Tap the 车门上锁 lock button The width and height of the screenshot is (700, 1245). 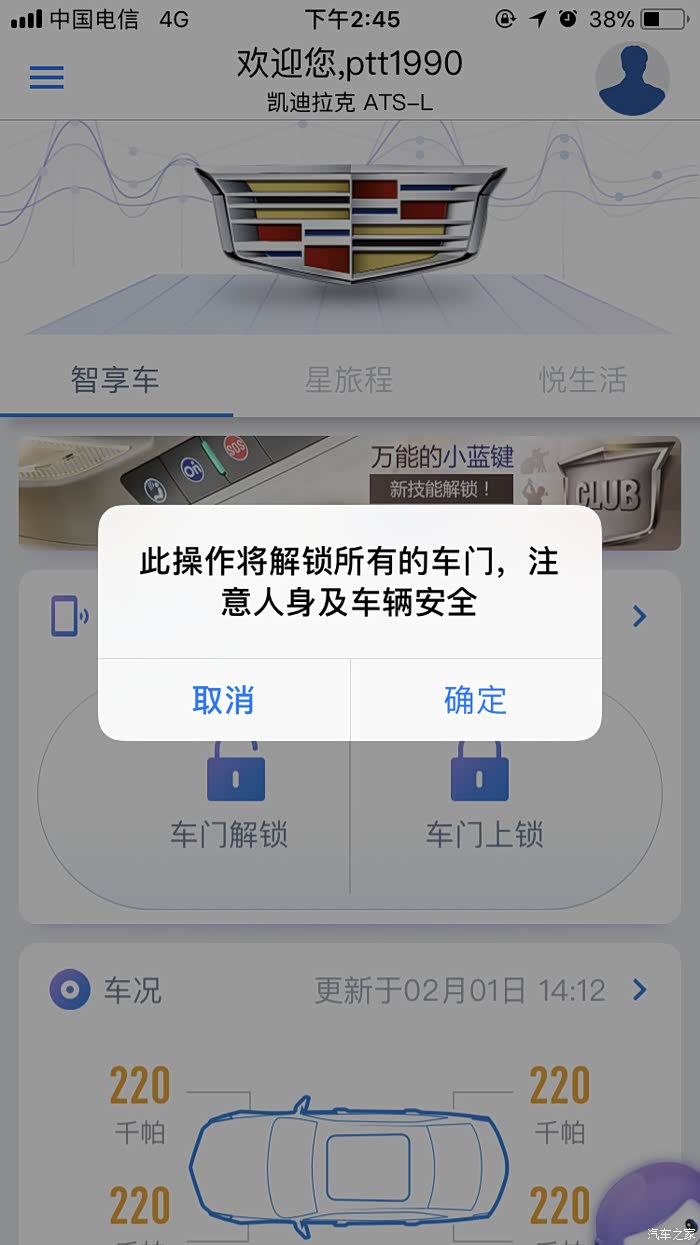[x=484, y=800]
